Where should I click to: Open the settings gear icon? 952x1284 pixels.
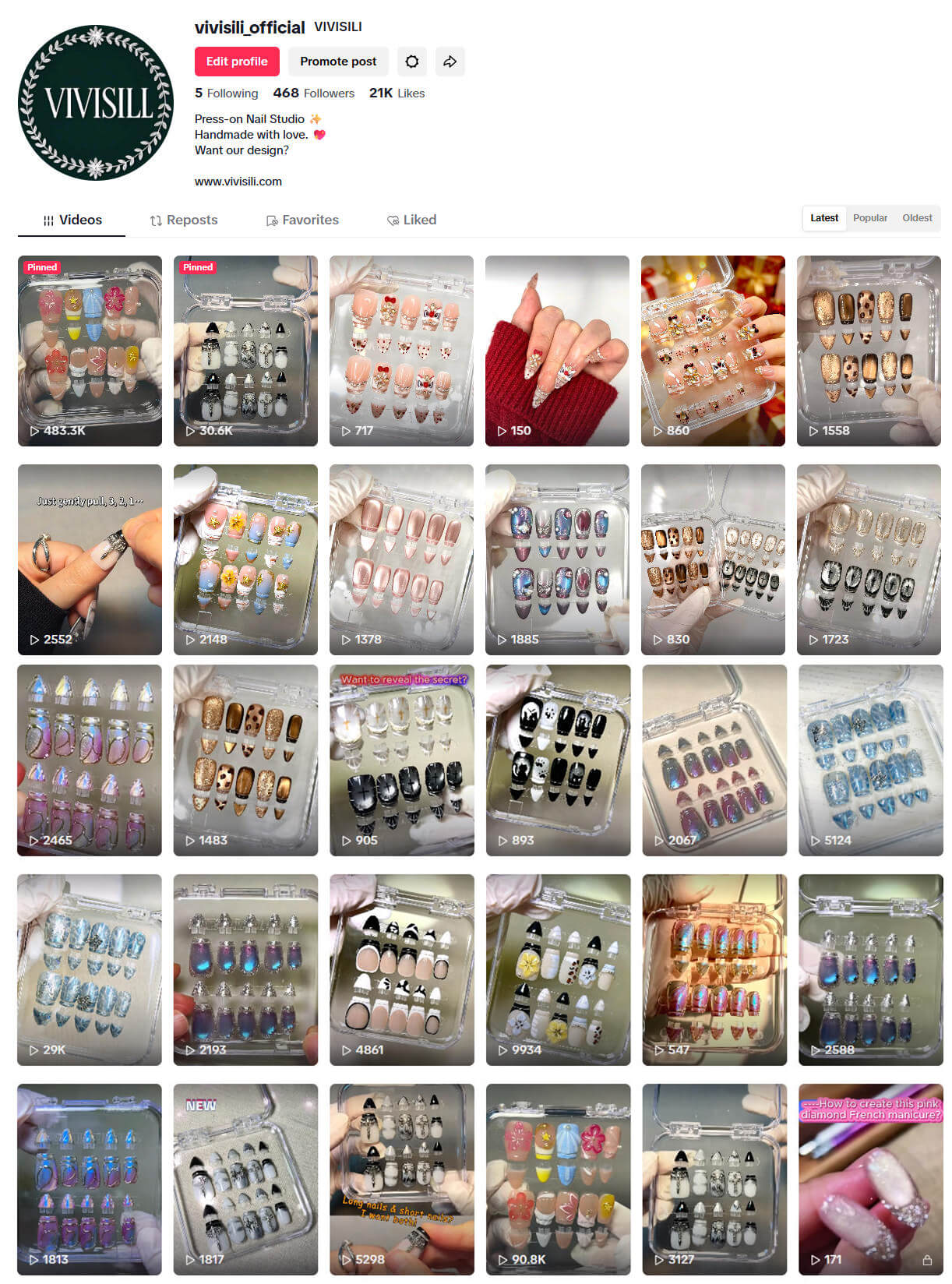point(412,62)
